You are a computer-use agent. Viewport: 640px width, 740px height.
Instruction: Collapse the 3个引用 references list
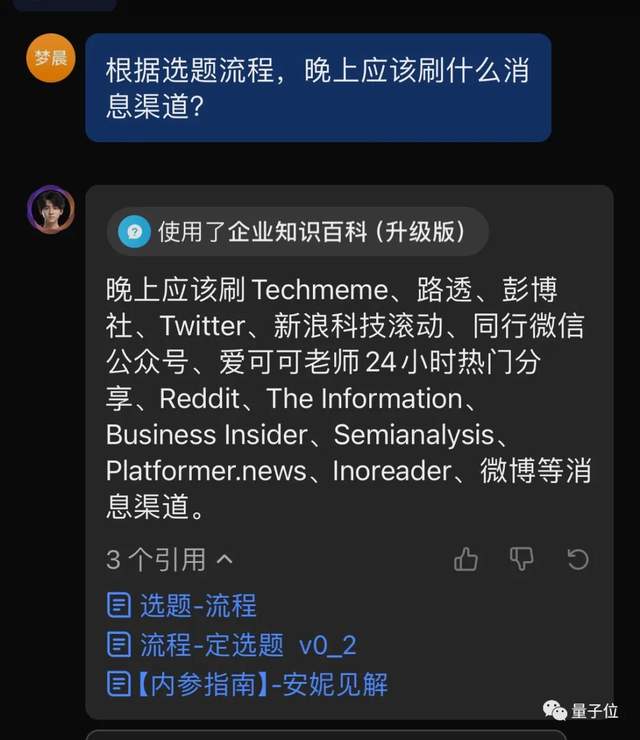coord(170,560)
